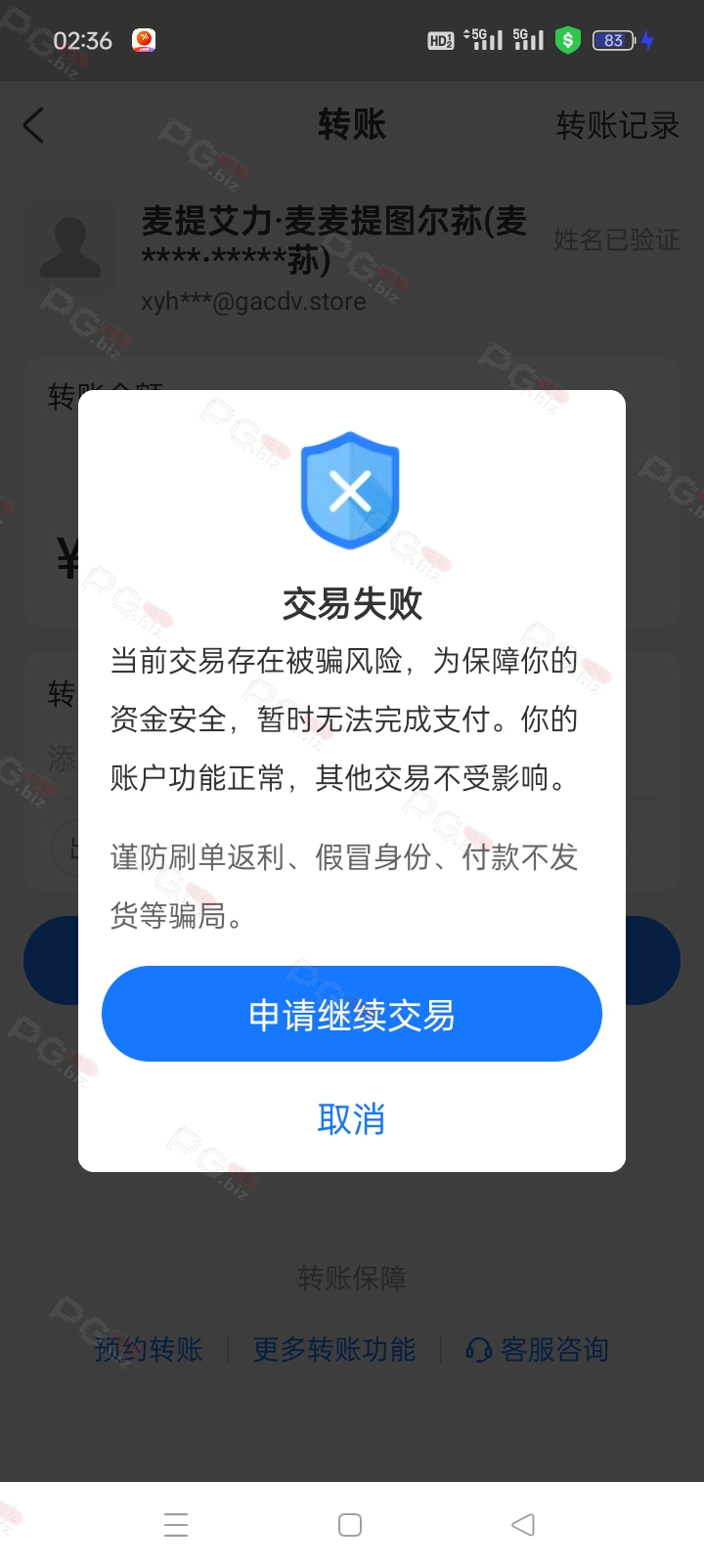Screen dimensions: 704x1568
Task: Tap the system home button
Action: pos(350,1525)
